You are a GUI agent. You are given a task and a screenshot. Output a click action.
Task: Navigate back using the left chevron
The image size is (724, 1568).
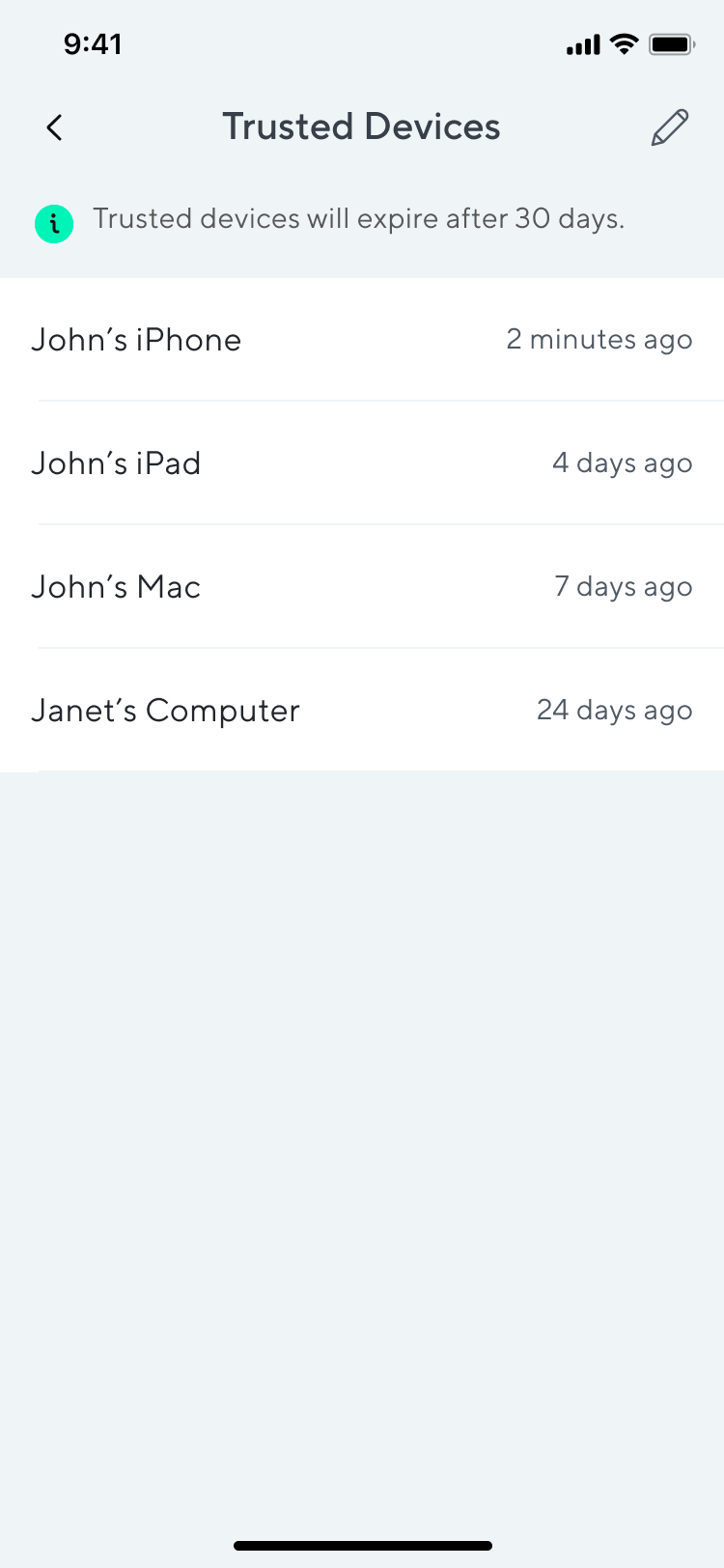point(54,126)
